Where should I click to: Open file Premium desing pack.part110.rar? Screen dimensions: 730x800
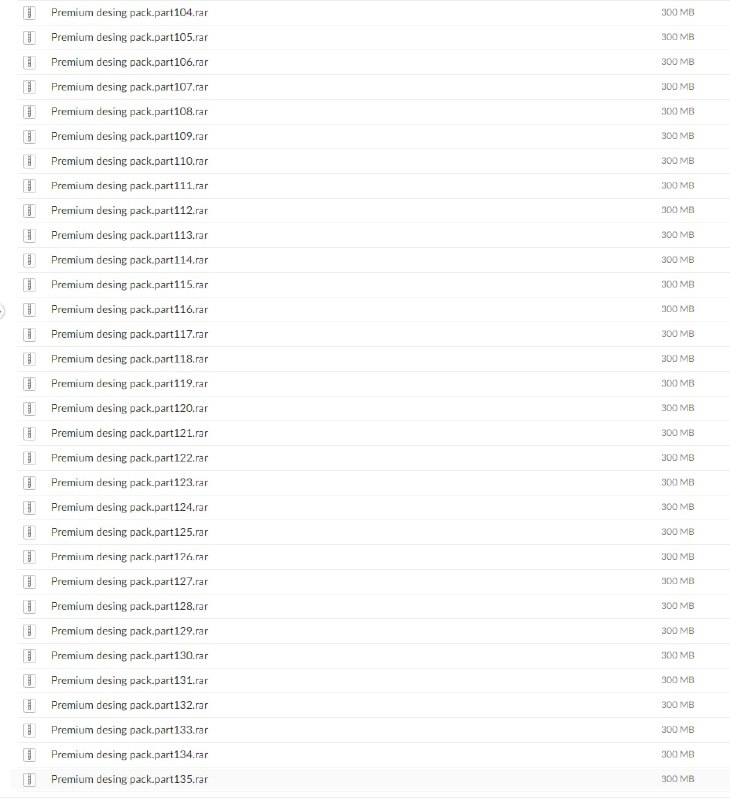129,161
